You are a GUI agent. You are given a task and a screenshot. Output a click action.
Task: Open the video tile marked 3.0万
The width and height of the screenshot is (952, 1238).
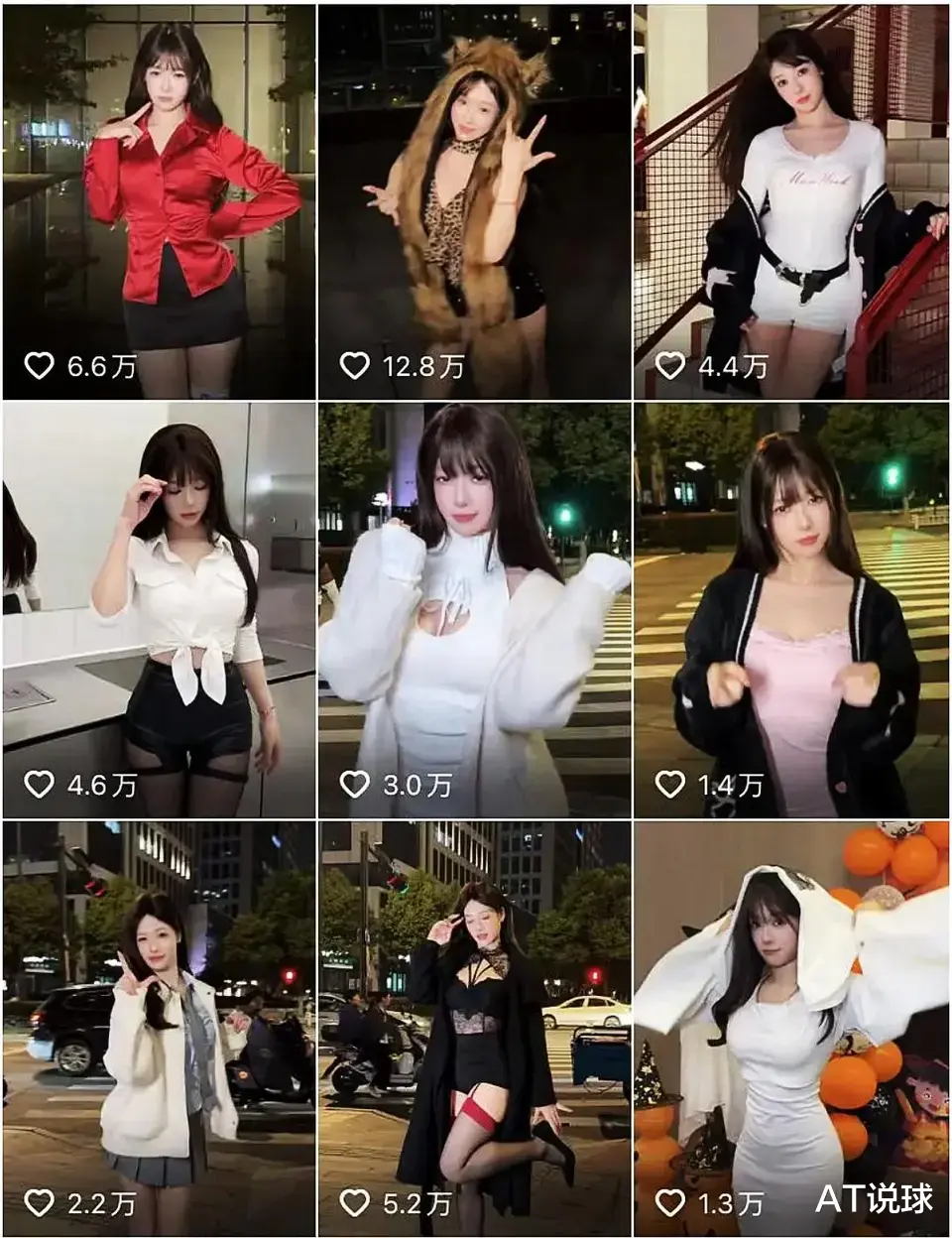[474, 610]
